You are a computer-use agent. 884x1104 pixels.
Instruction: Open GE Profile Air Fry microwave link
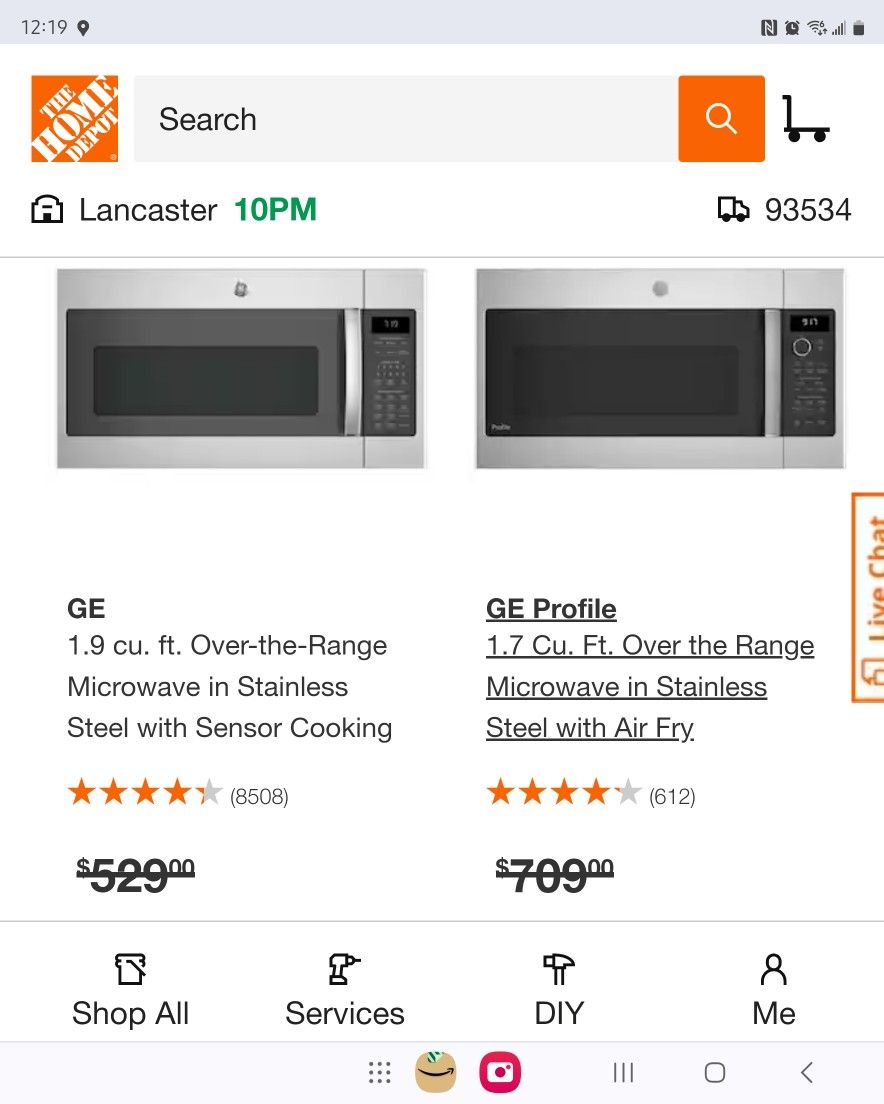[x=649, y=686]
